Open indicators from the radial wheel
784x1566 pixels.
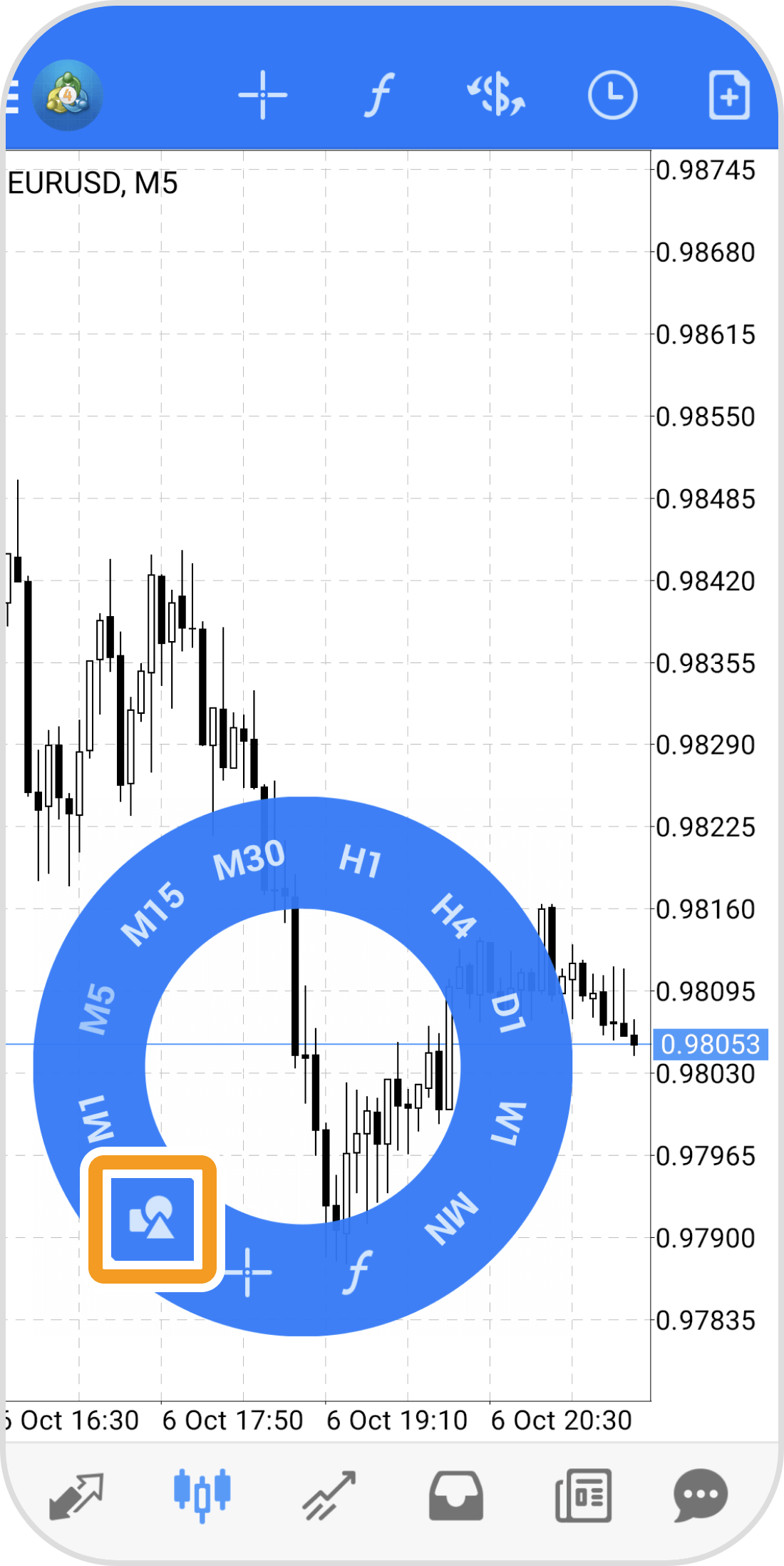click(356, 1271)
